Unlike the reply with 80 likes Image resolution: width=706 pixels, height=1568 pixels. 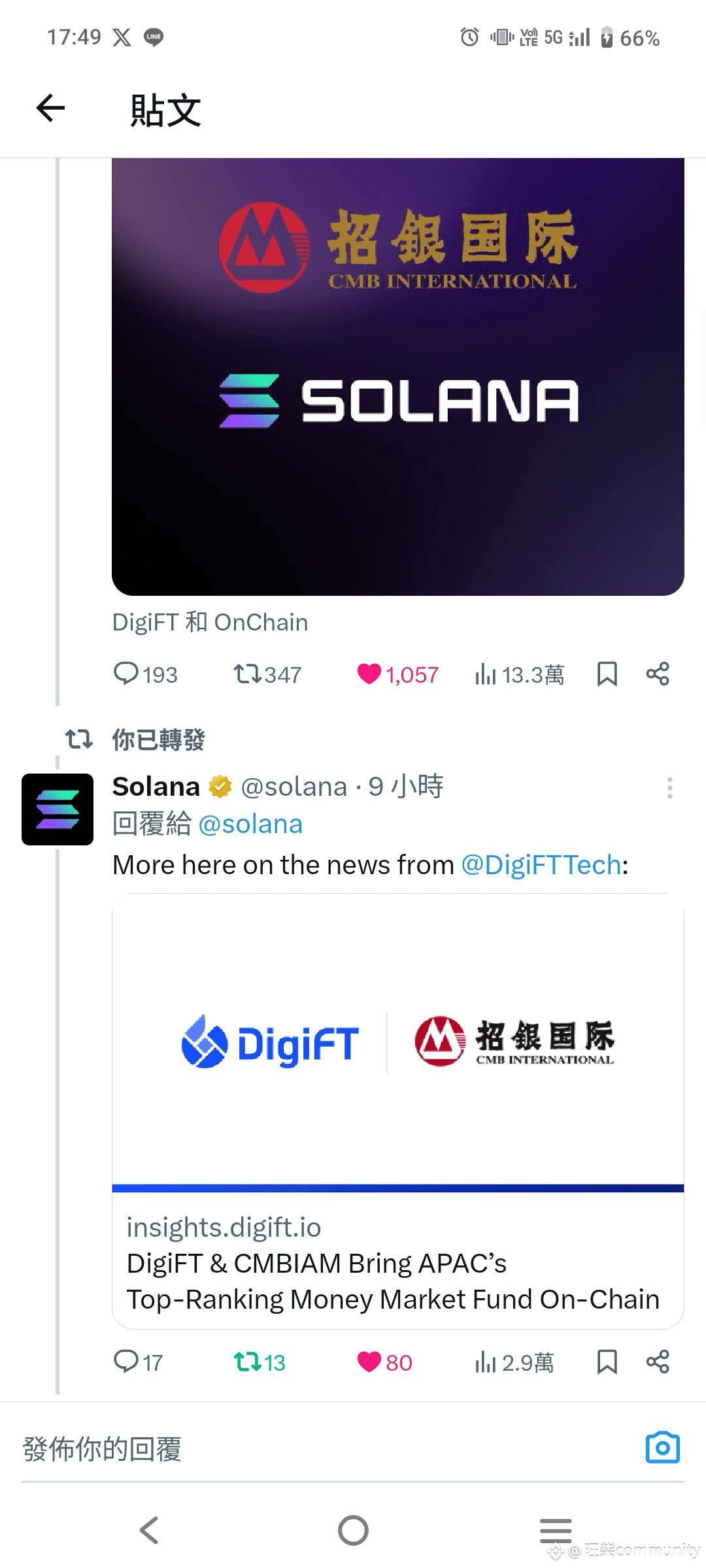coord(384,1362)
